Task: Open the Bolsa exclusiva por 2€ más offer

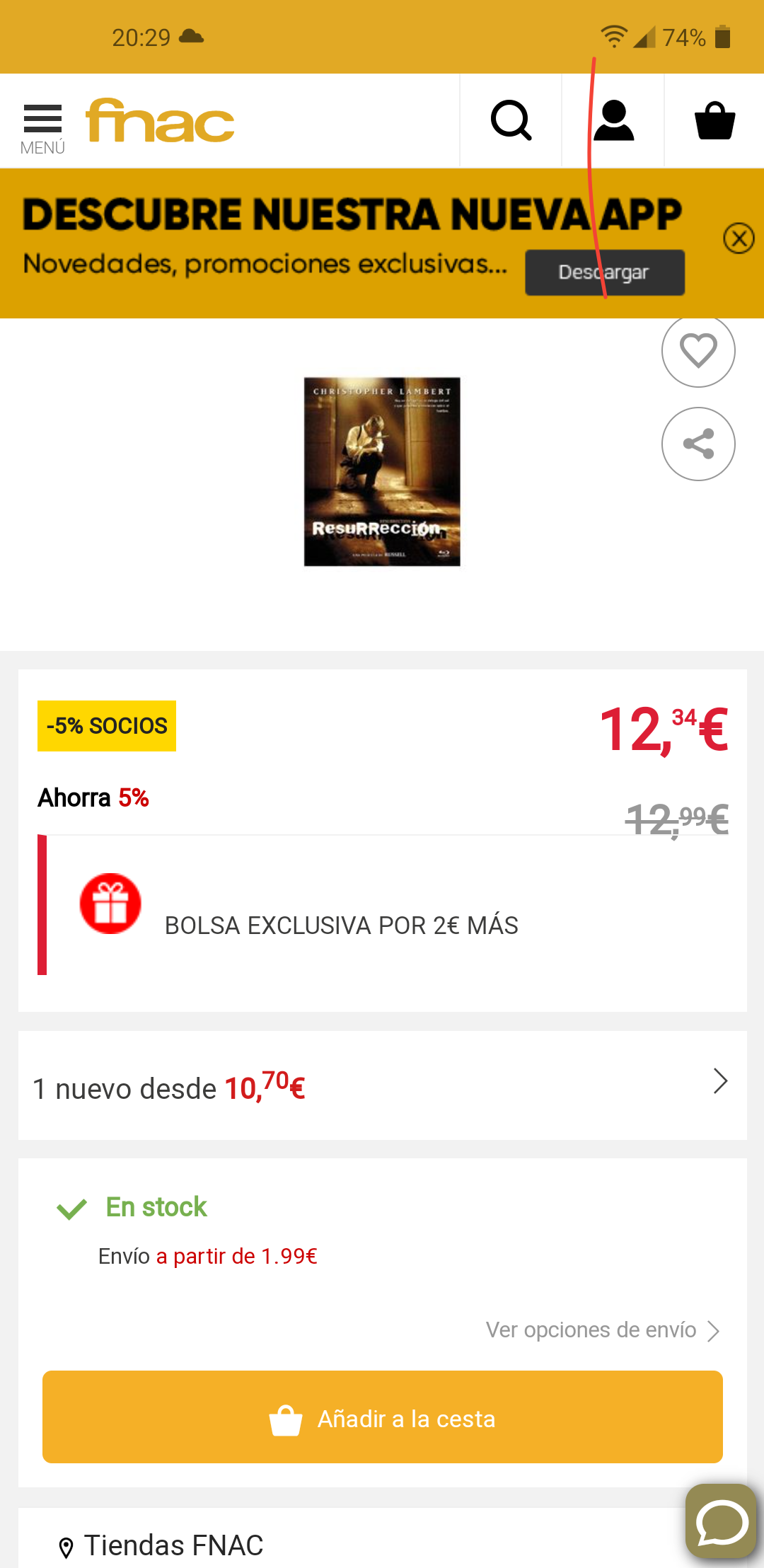Action: click(x=341, y=925)
